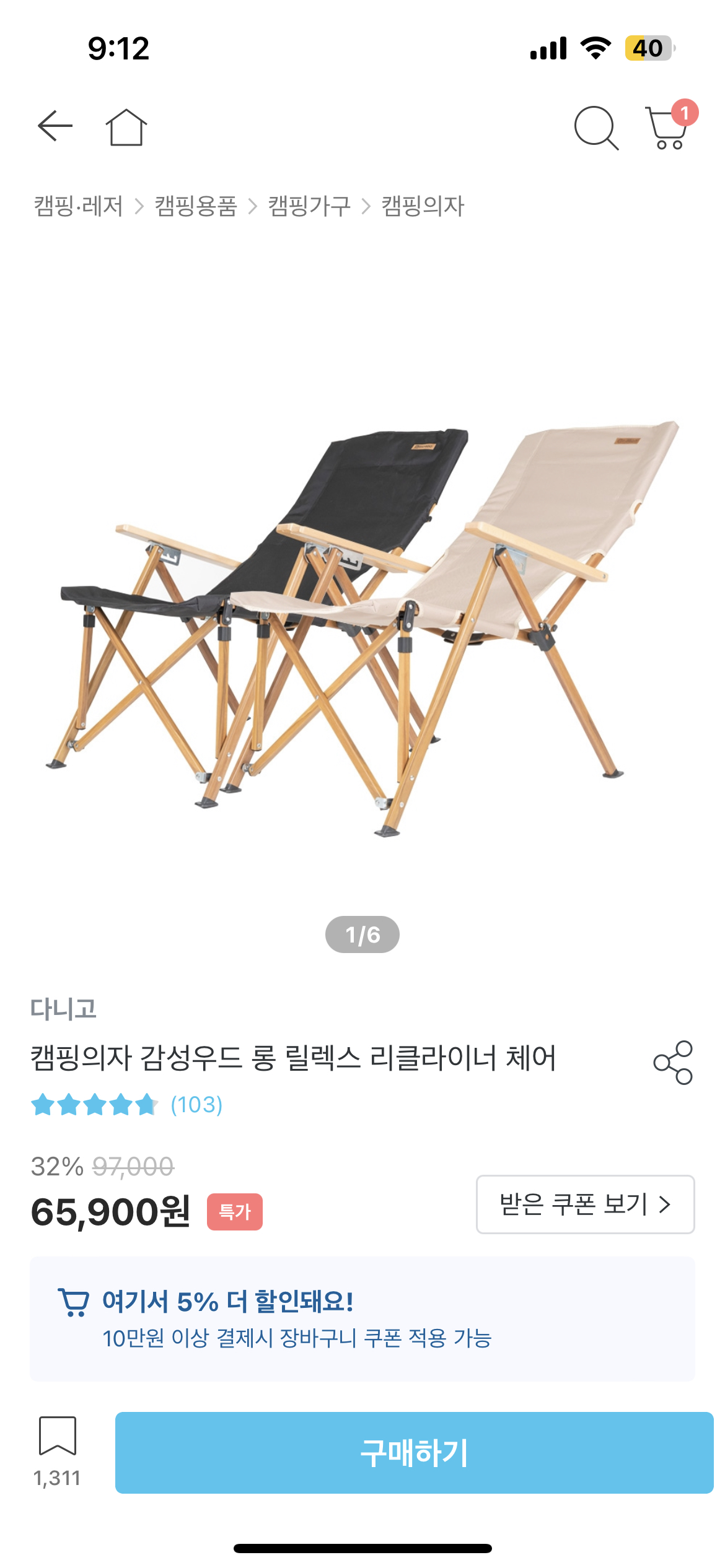Open the 캠핑가구 breadcrumb category
The image size is (725, 1568).
click(x=309, y=206)
